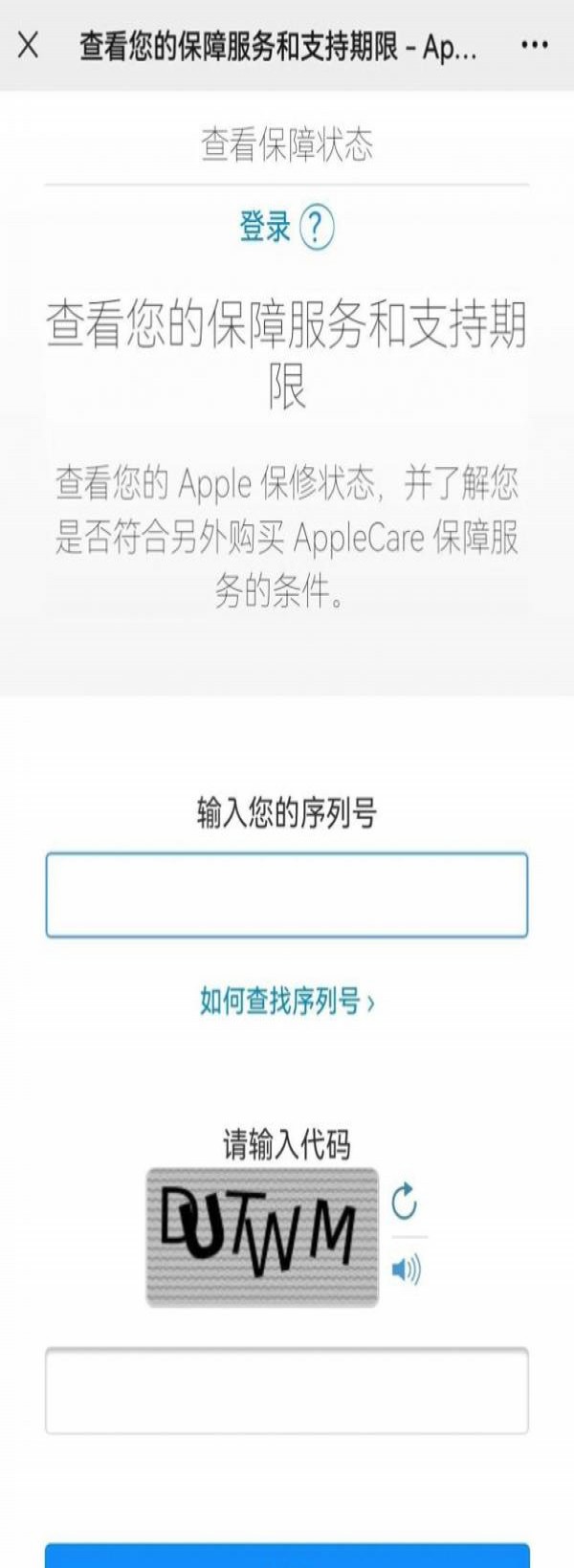This screenshot has width=574, height=1568.
Task: Open 如何查找序列号 link
Action: click(287, 1002)
